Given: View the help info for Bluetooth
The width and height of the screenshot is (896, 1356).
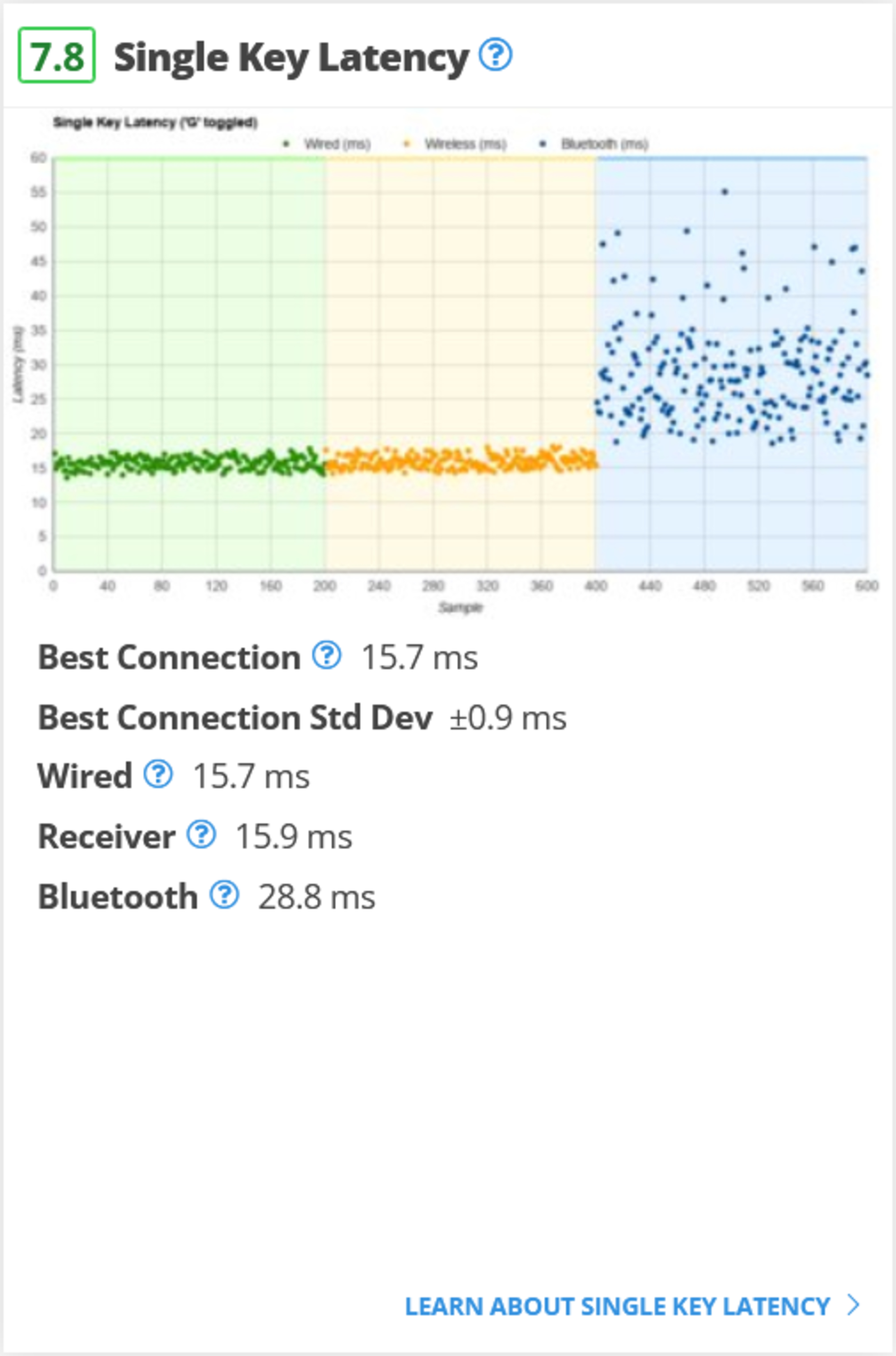Looking at the screenshot, I should 224,895.
